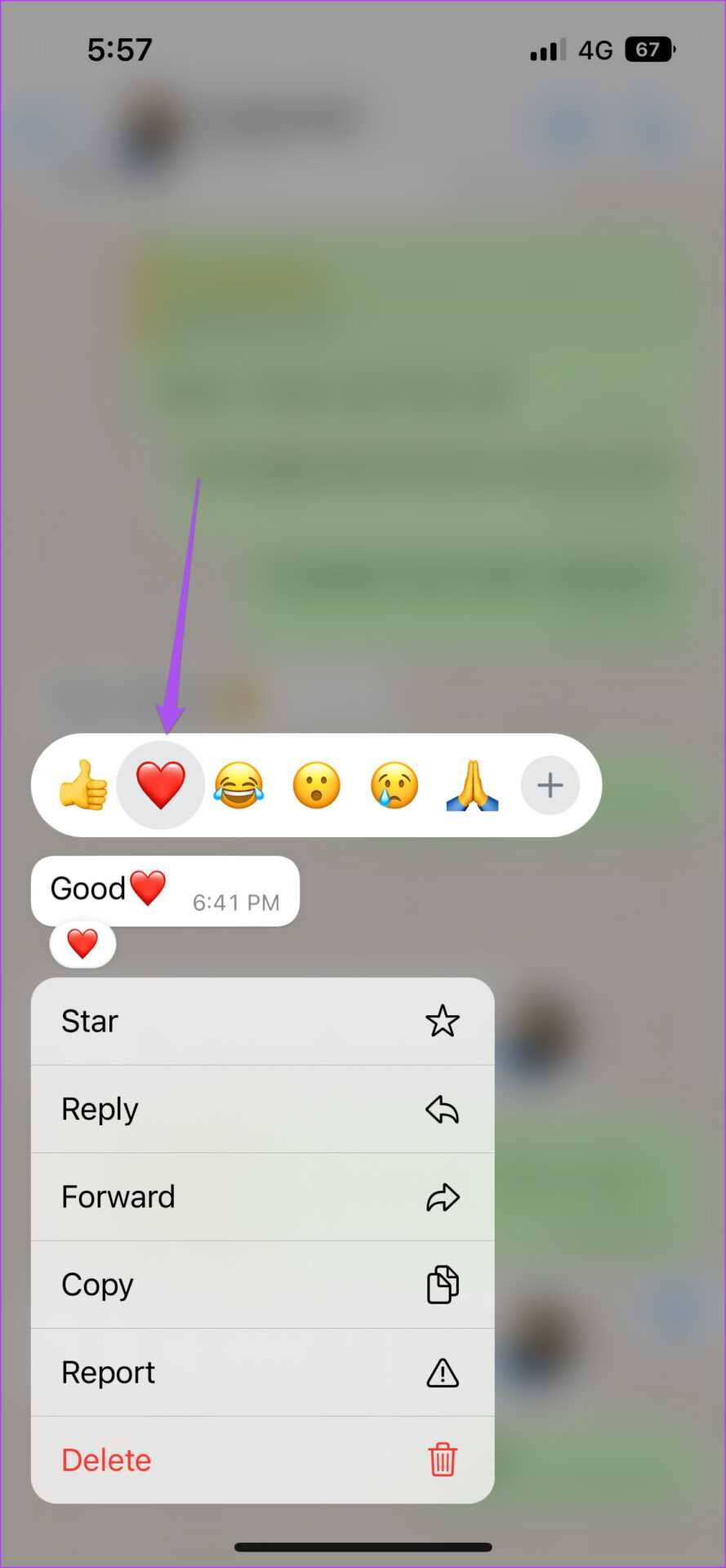React with the folded hands emoji
The width and height of the screenshot is (726, 1568).
click(472, 786)
